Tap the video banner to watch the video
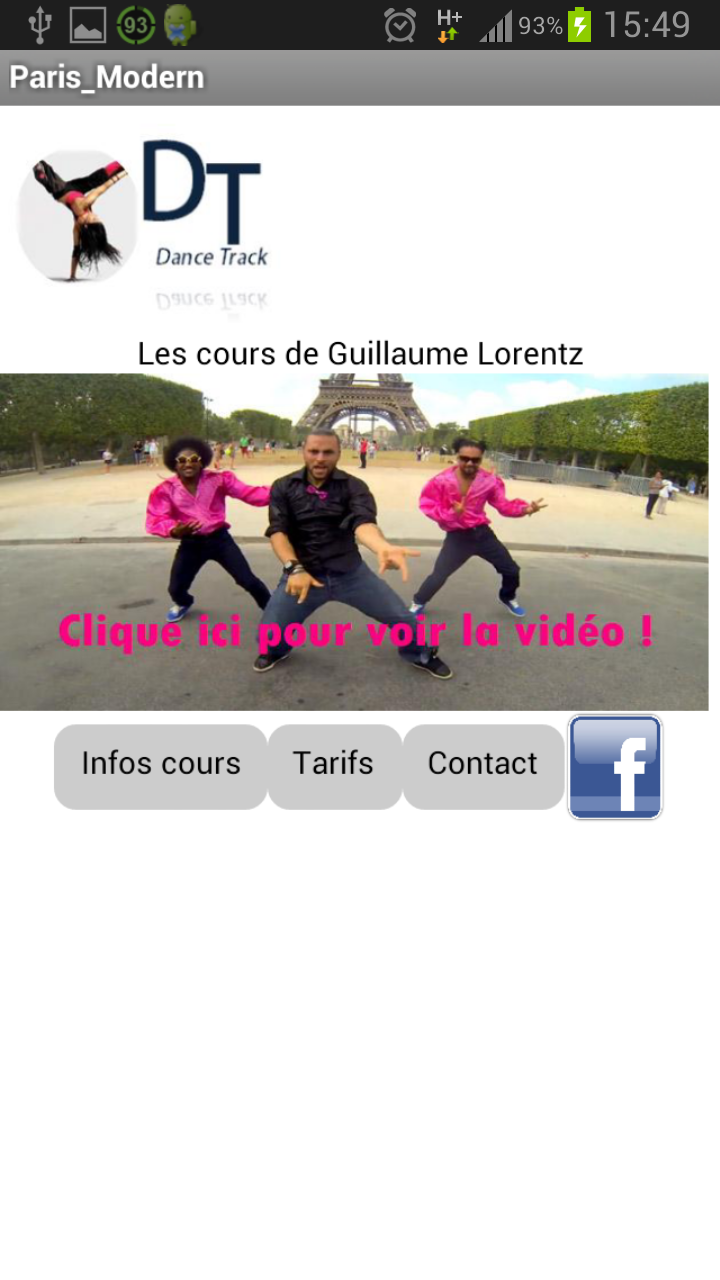The height and width of the screenshot is (1280, 720). tap(354, 542)
